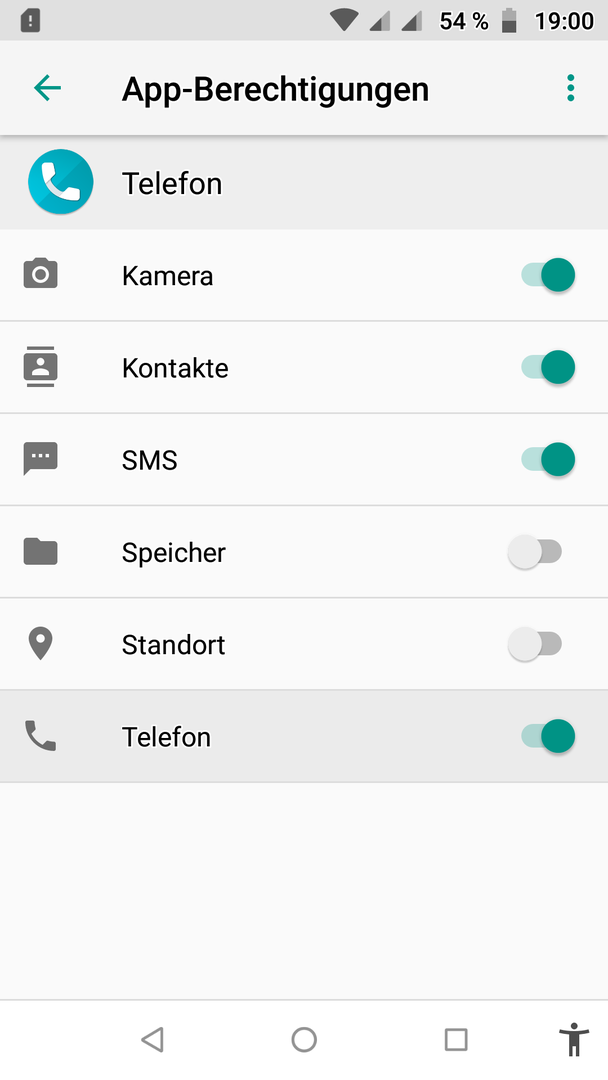The width and height of the screenshot is (608, 1080).
Task: Tap the system home button
Action: click(304, 1039)
